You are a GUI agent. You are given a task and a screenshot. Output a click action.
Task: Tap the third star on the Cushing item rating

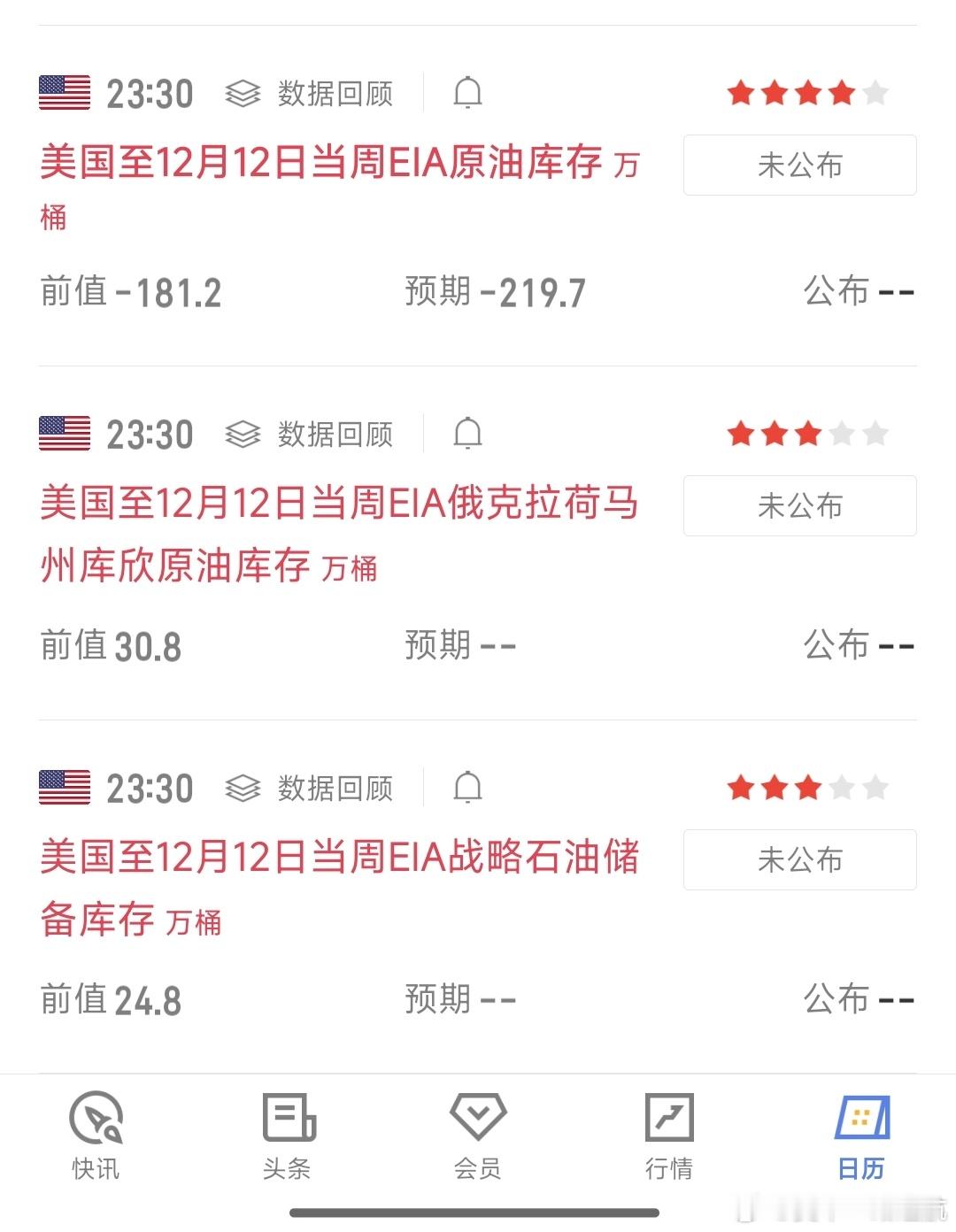tap(806, 434)
